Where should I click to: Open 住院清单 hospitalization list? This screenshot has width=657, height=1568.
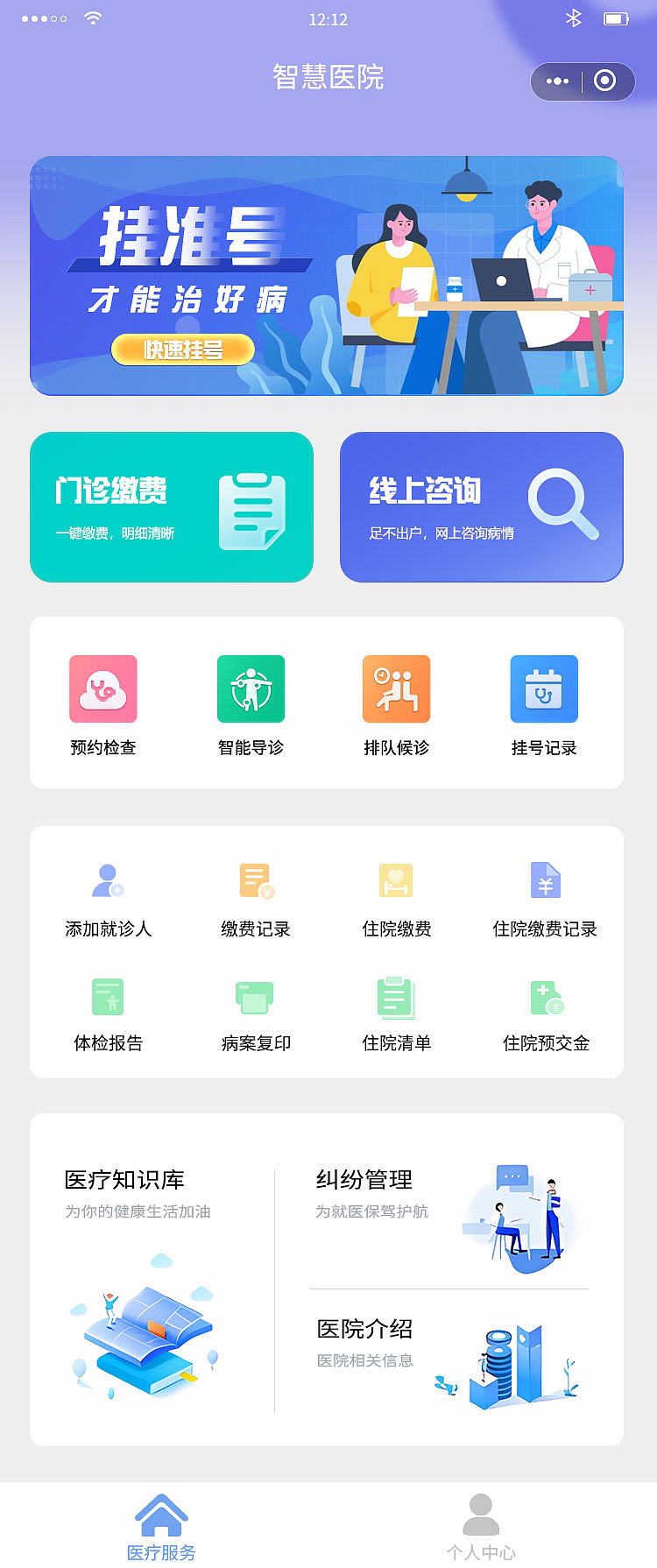[396, 997]
